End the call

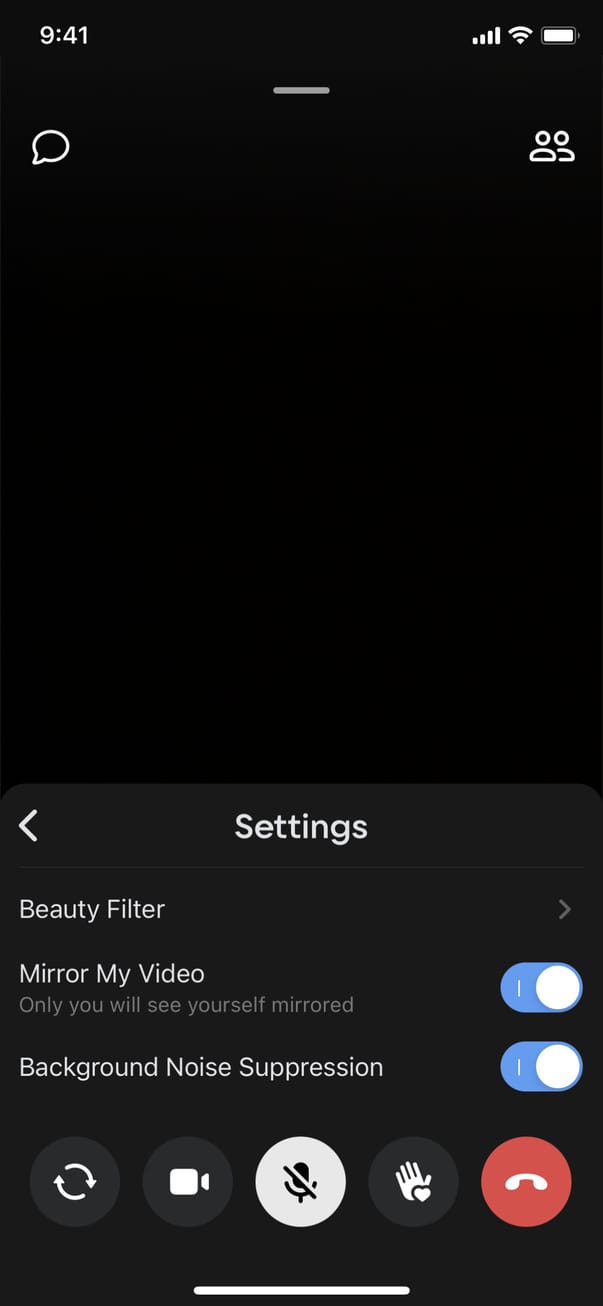click(526, 1182)
